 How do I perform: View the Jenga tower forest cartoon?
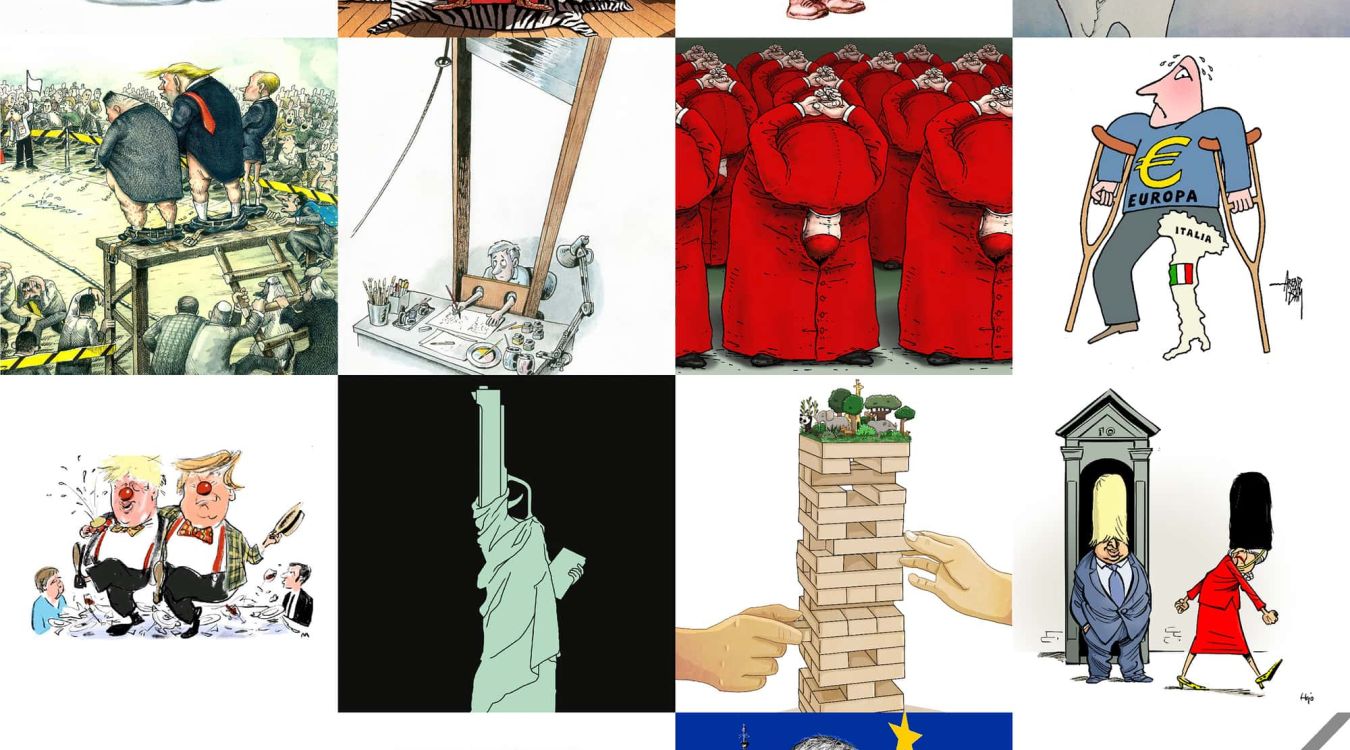point(843,543)
